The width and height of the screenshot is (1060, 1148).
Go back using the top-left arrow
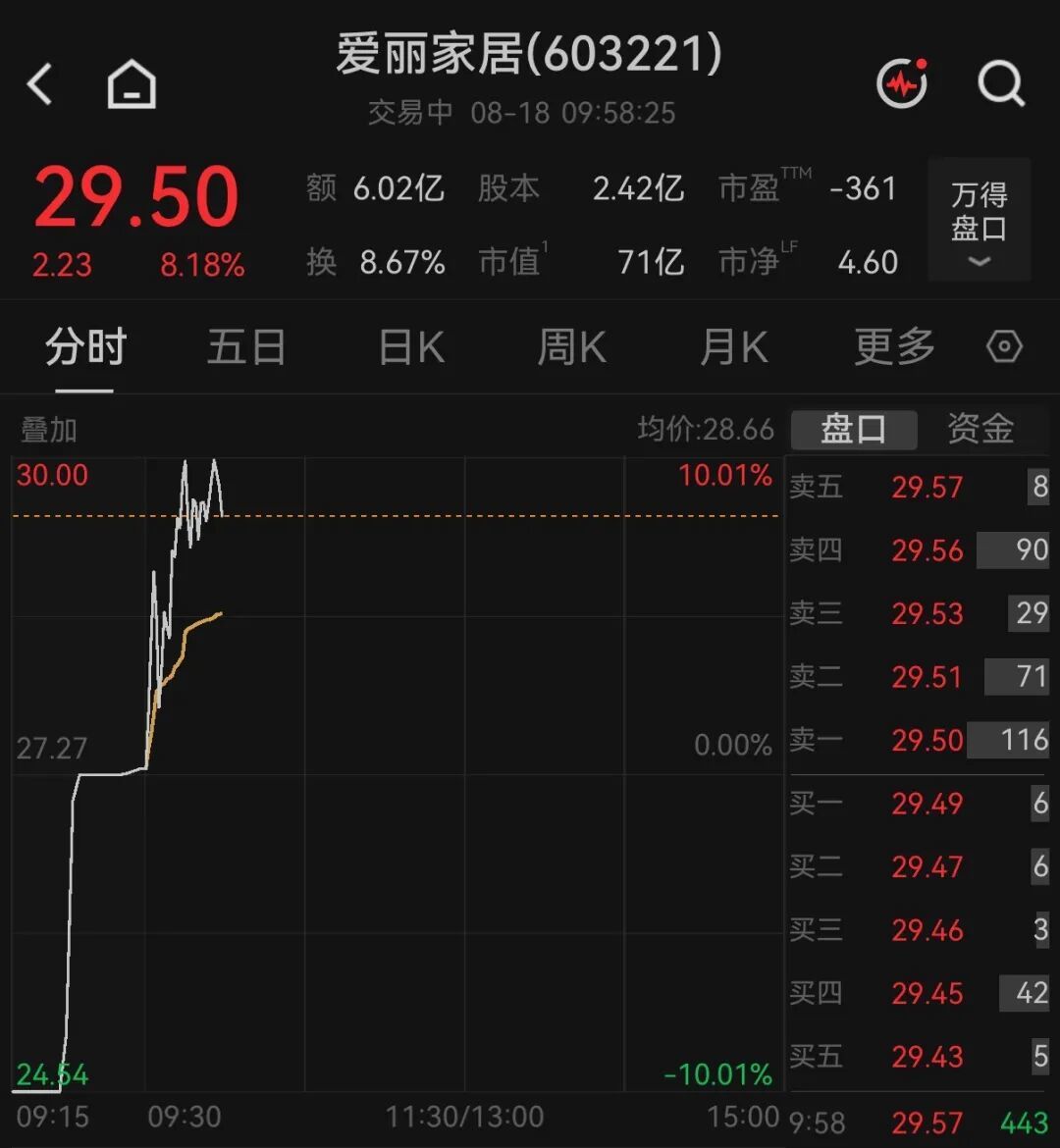coord(39,84)
